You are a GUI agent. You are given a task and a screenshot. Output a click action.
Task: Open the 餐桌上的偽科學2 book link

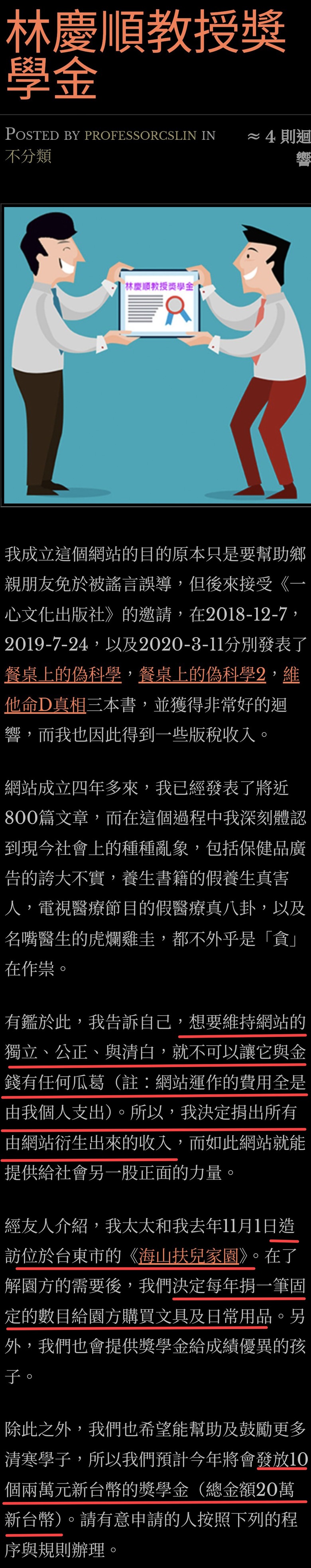[x=202, y=675]
